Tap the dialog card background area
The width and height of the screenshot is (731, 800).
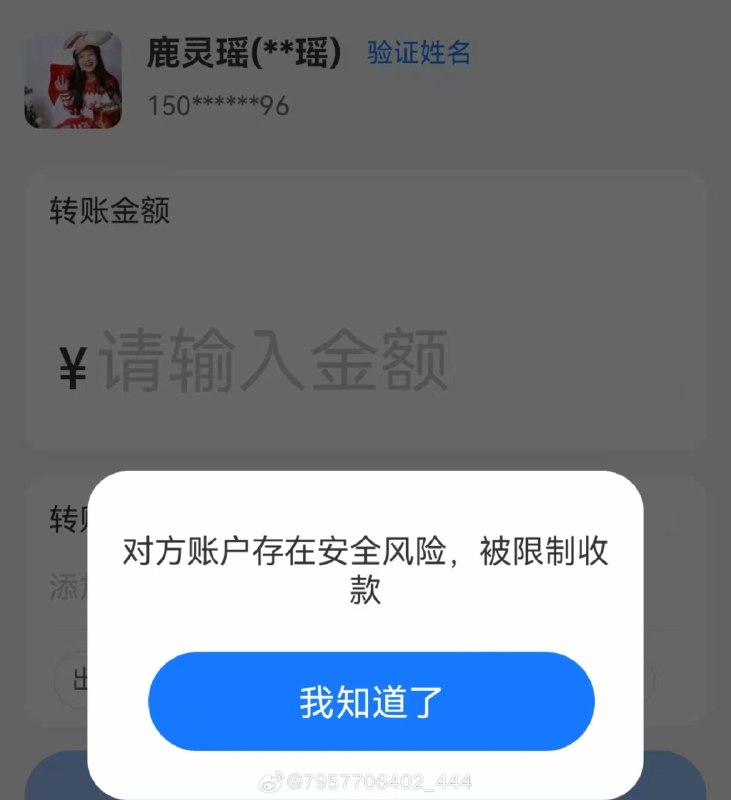(x=365, y=620)
